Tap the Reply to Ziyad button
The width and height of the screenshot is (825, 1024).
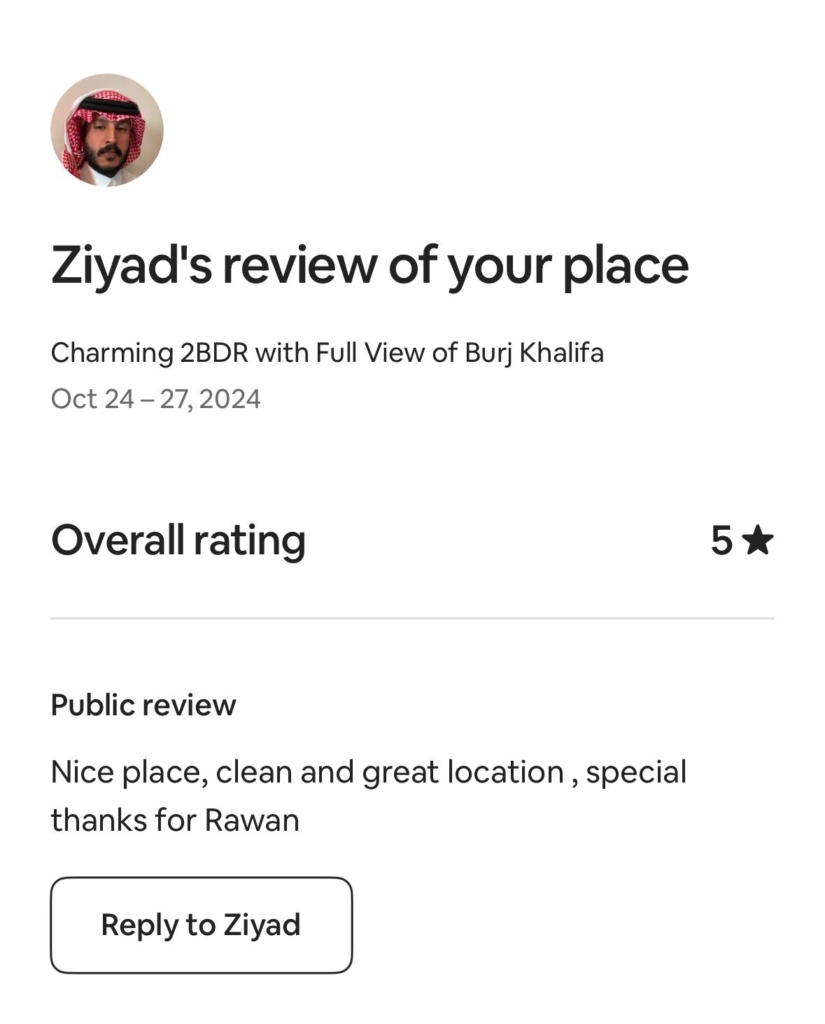coord(201,925)
